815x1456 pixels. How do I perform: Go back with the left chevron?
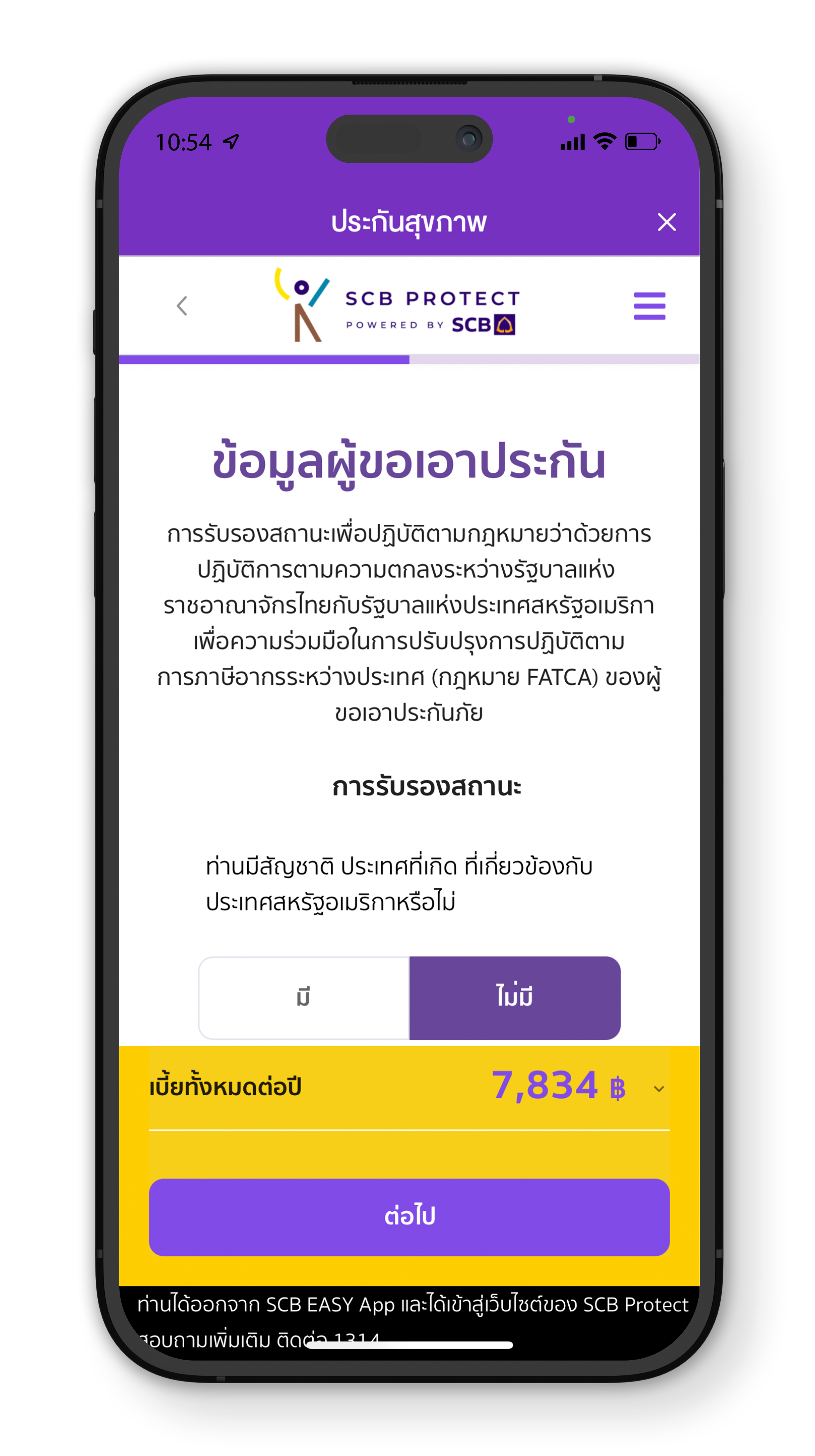(181, 306)
